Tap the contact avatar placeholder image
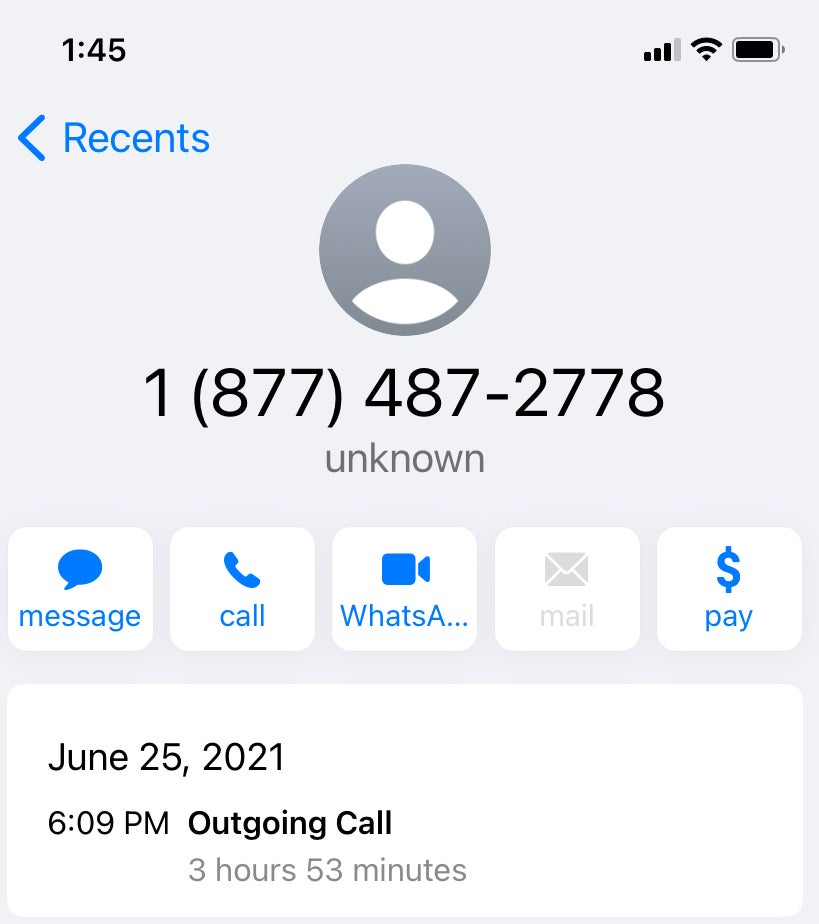 pos(404,250)
